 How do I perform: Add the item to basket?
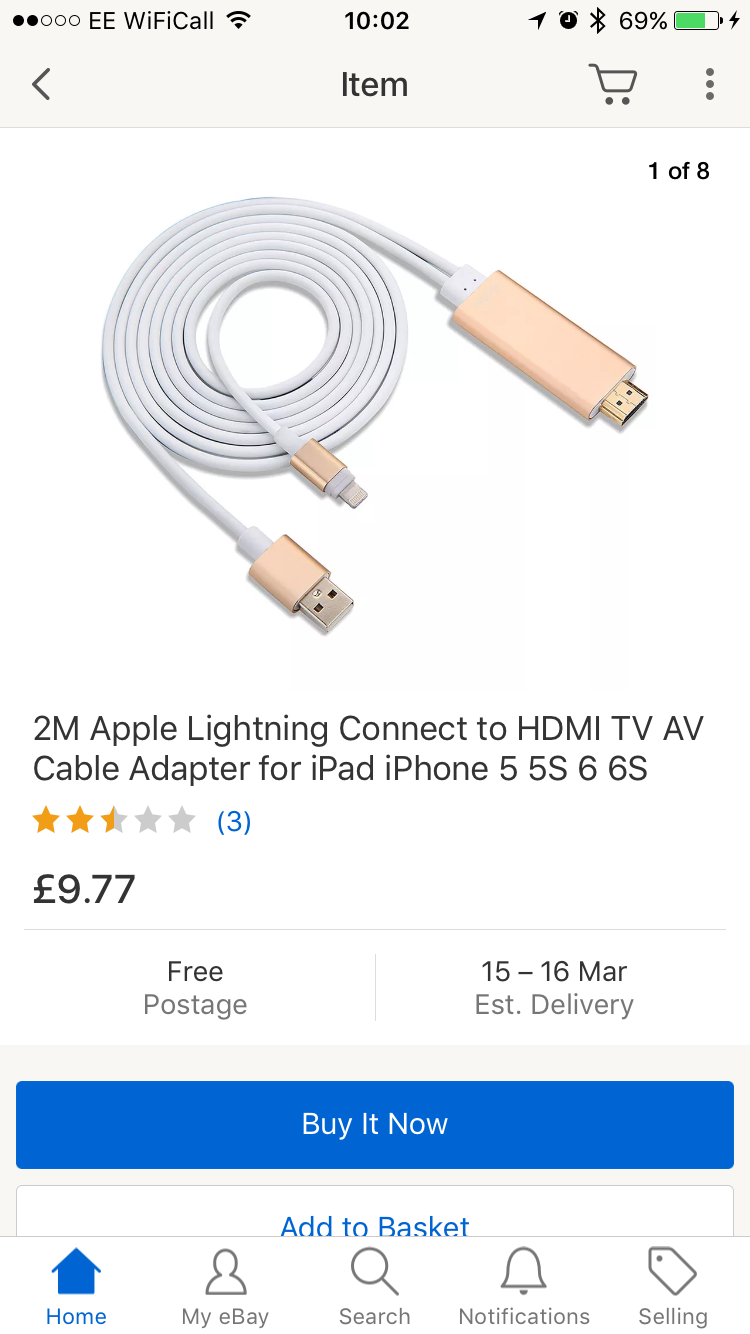[x=375, y=1220]
